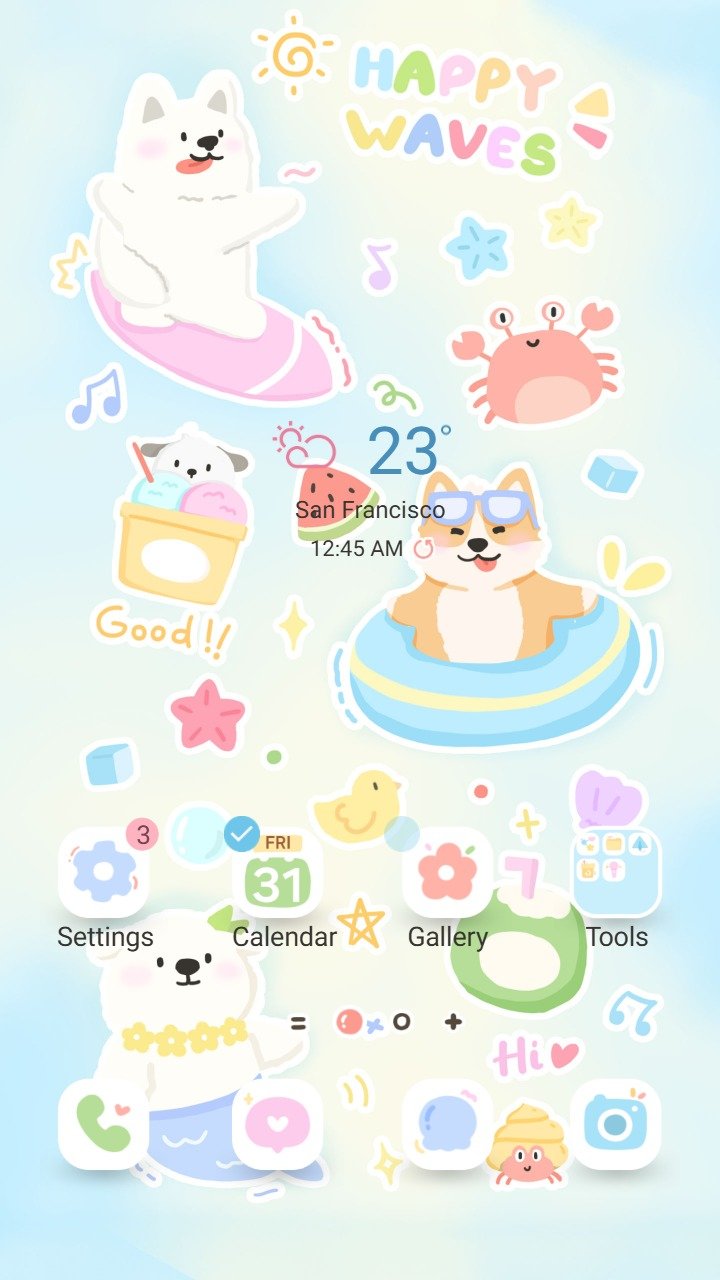Open the Tools folder
Image resolution: width=720 pixels, height=1280 pixels.
[616, 872]
